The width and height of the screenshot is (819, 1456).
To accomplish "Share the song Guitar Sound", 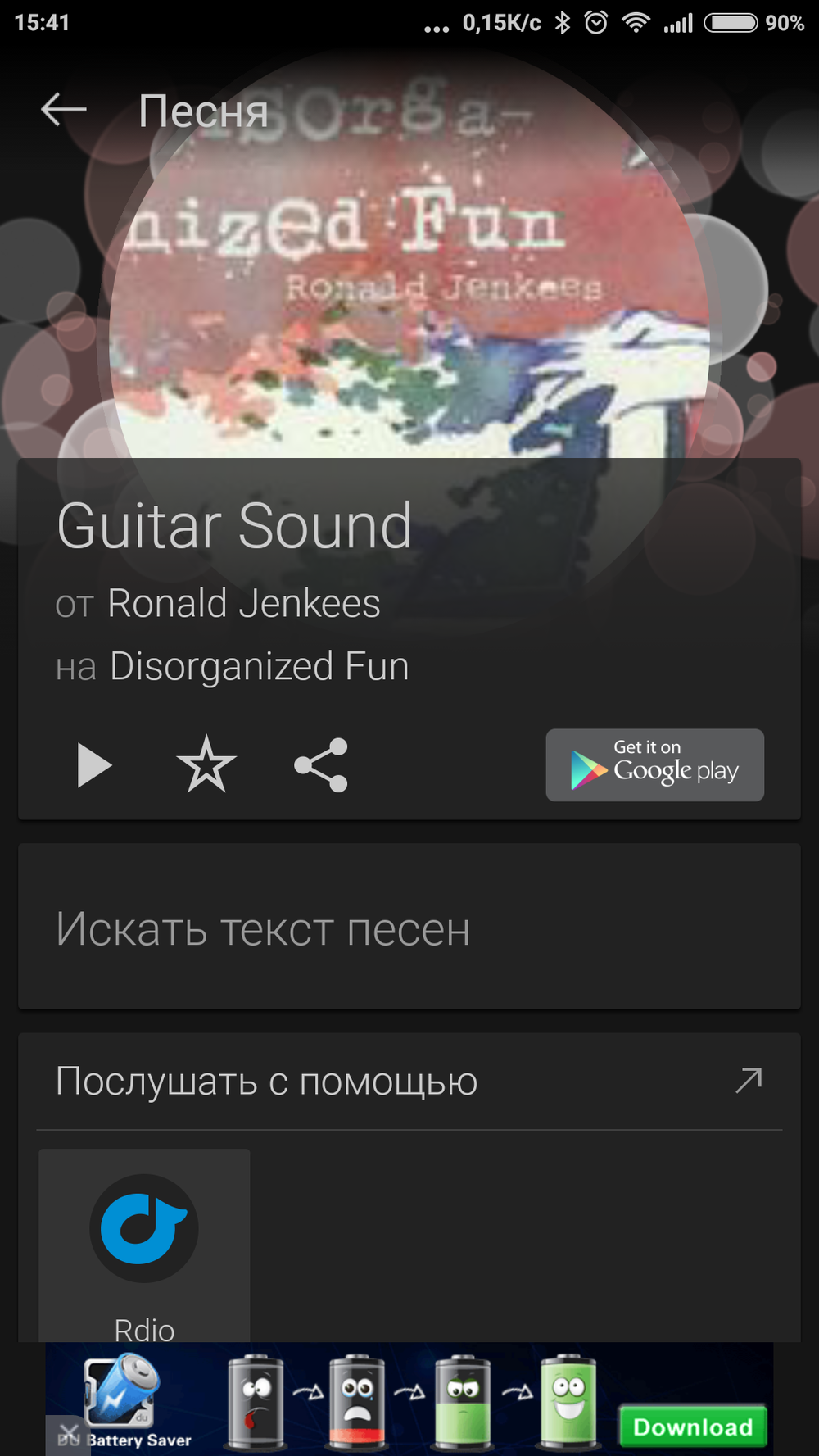I will point(321,765).
